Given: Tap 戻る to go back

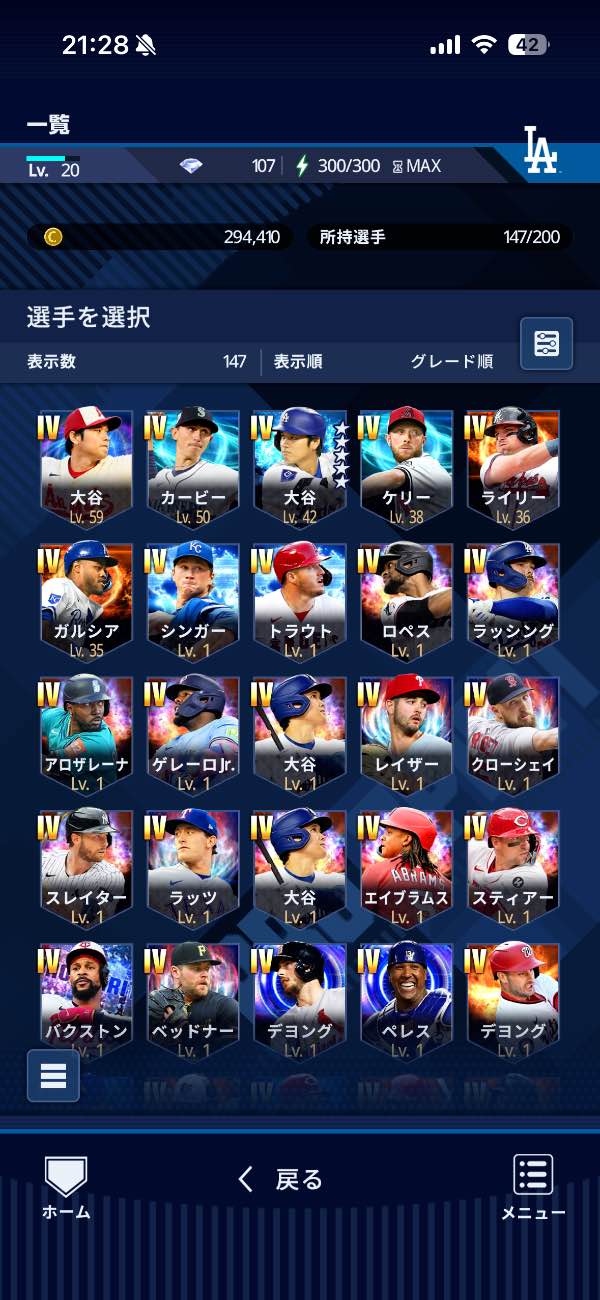Looking at the screenshot, I should tap(281, 1179).
